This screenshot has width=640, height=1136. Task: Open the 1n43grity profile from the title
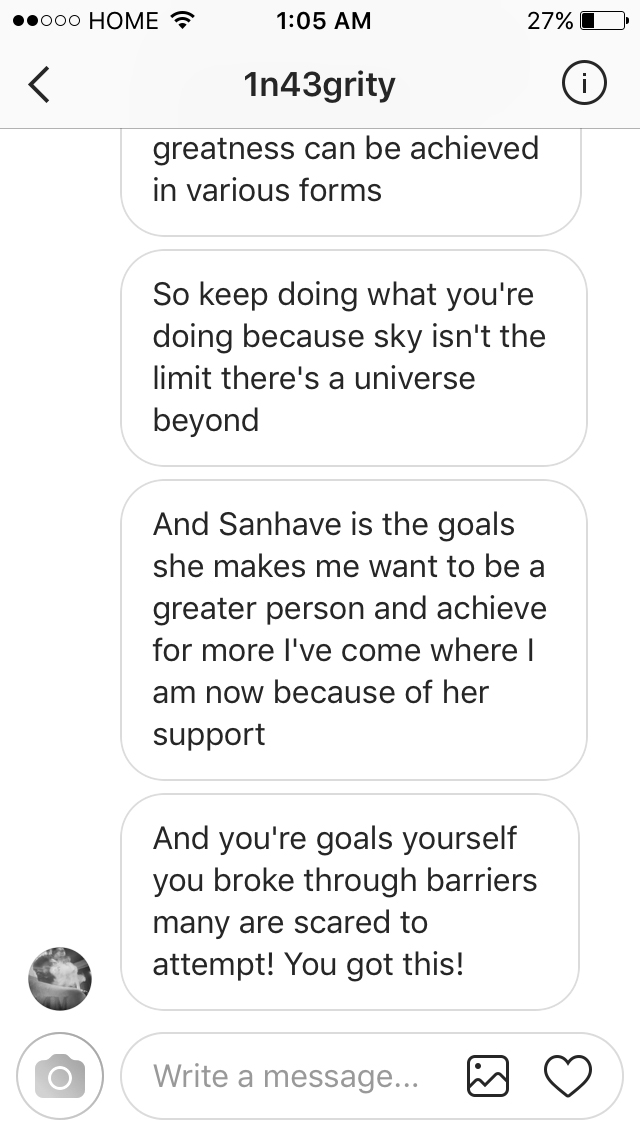point(319,86)
